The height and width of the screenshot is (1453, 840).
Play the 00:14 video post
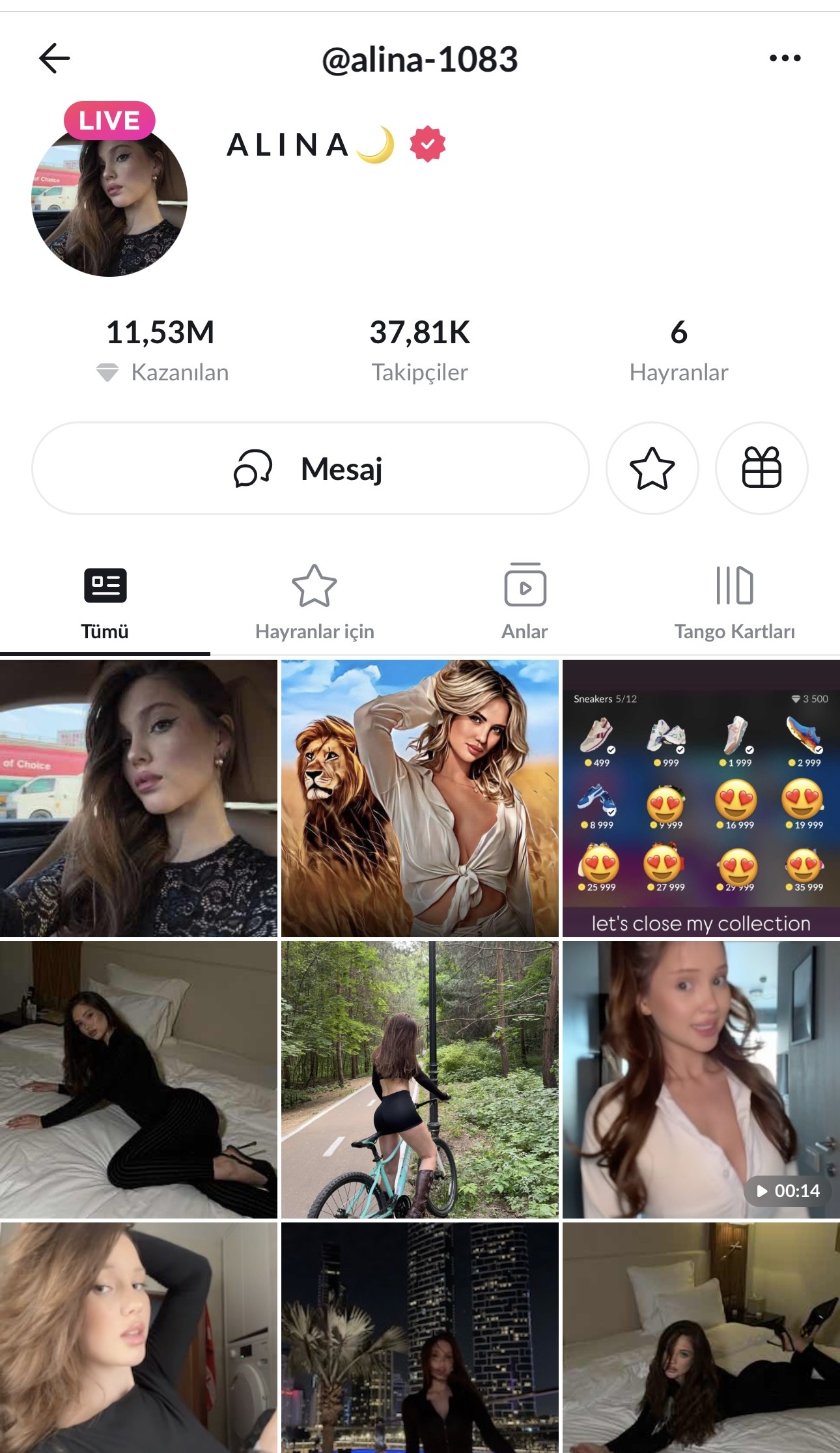pyautogui.click(x=701, y=1079)
